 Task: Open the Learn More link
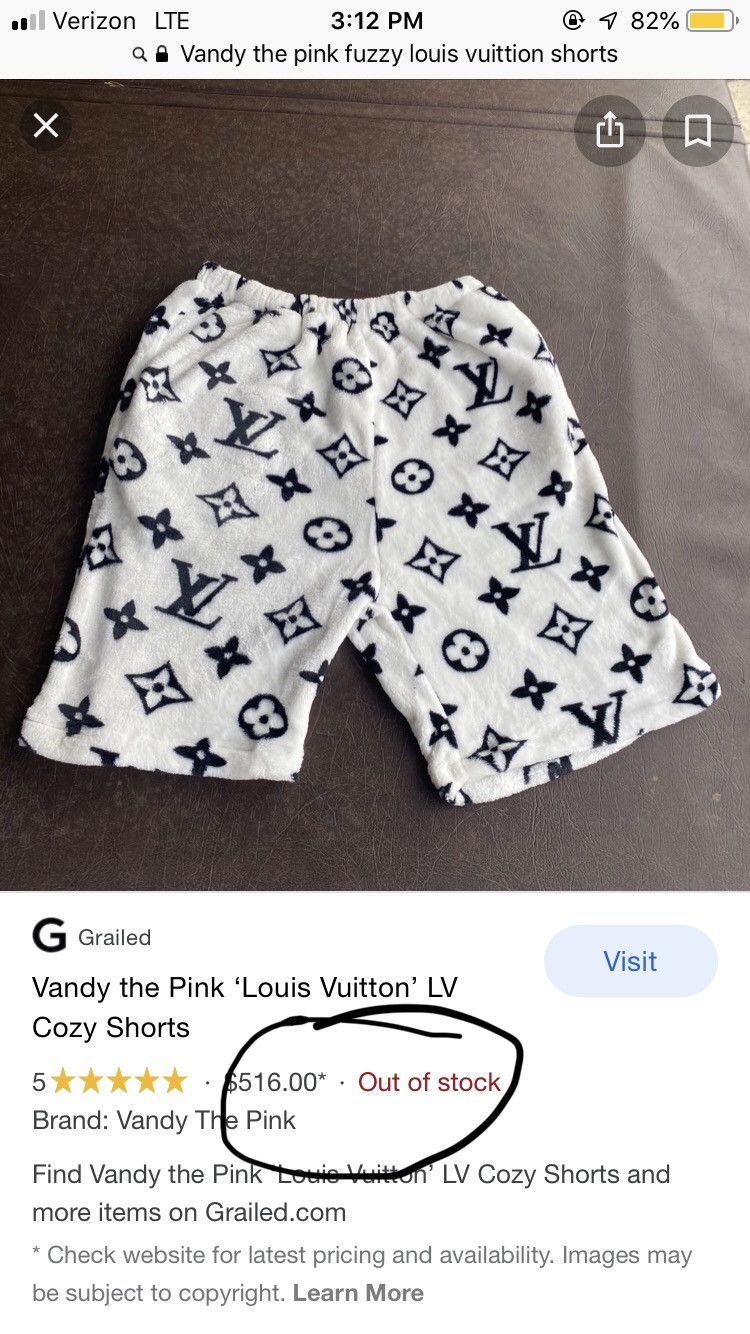[x=358, y=1292]
